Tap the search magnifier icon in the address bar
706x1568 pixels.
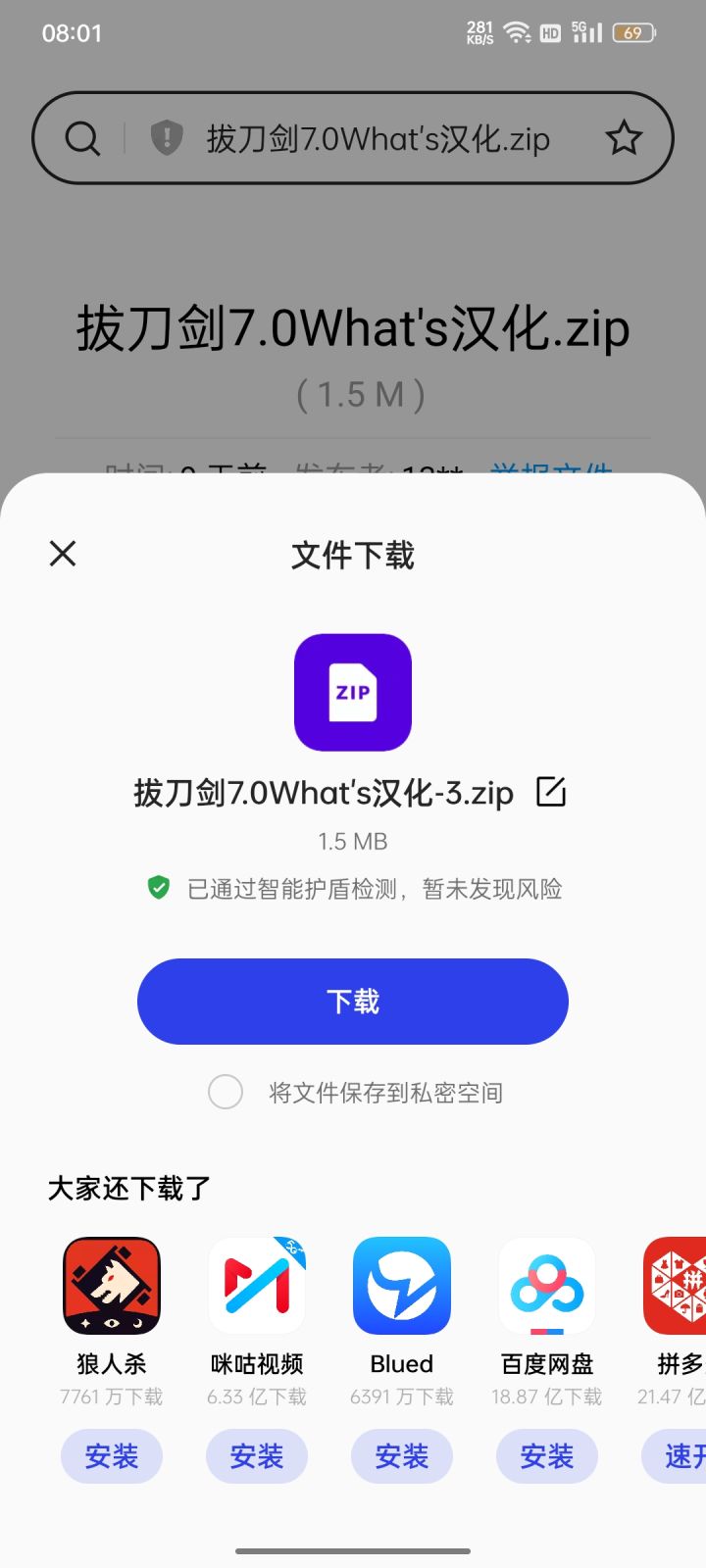coord(82,137)
